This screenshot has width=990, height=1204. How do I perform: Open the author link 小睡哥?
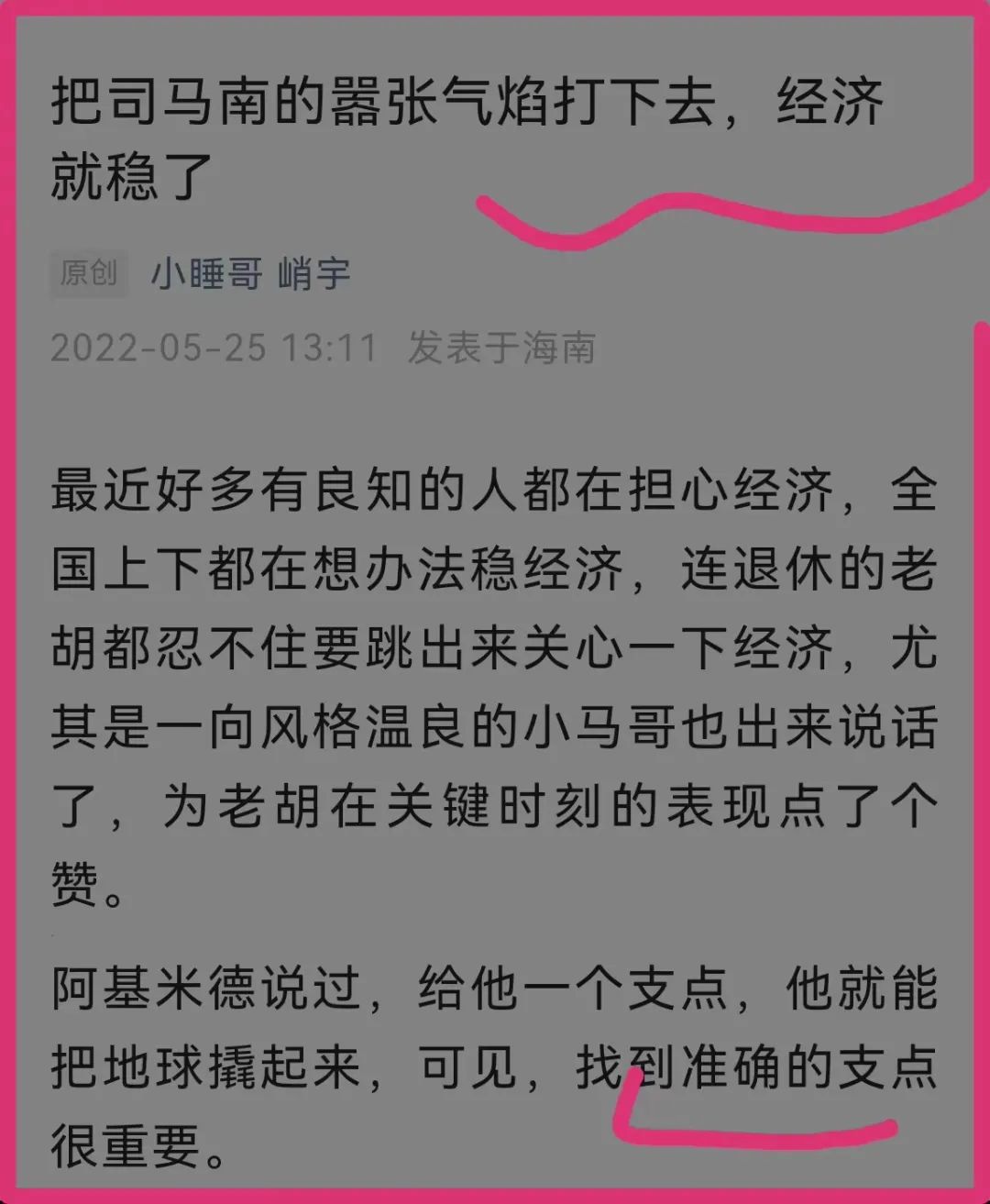click(206, 274)
